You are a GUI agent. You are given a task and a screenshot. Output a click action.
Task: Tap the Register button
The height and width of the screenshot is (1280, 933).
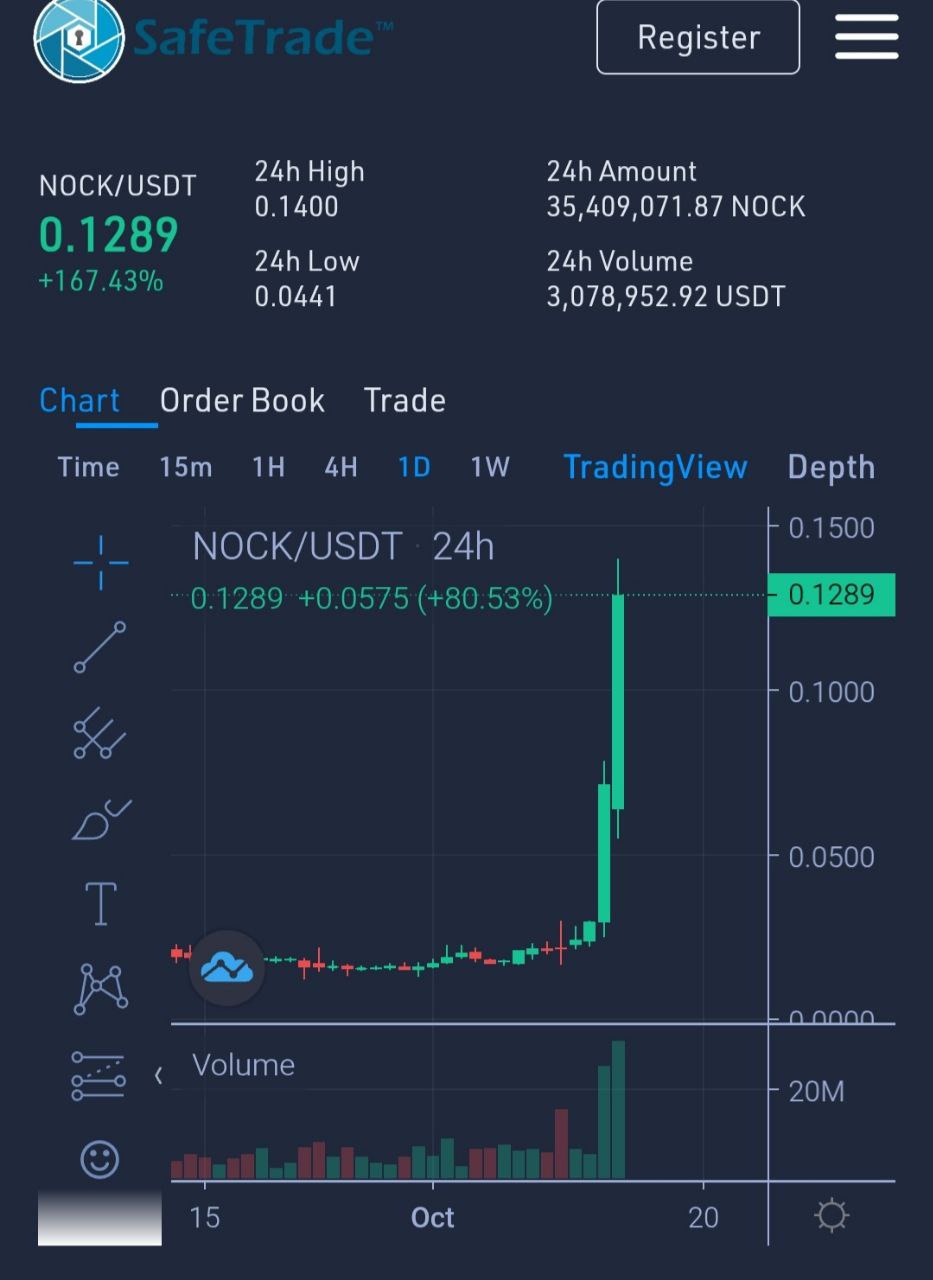point(698,38)
